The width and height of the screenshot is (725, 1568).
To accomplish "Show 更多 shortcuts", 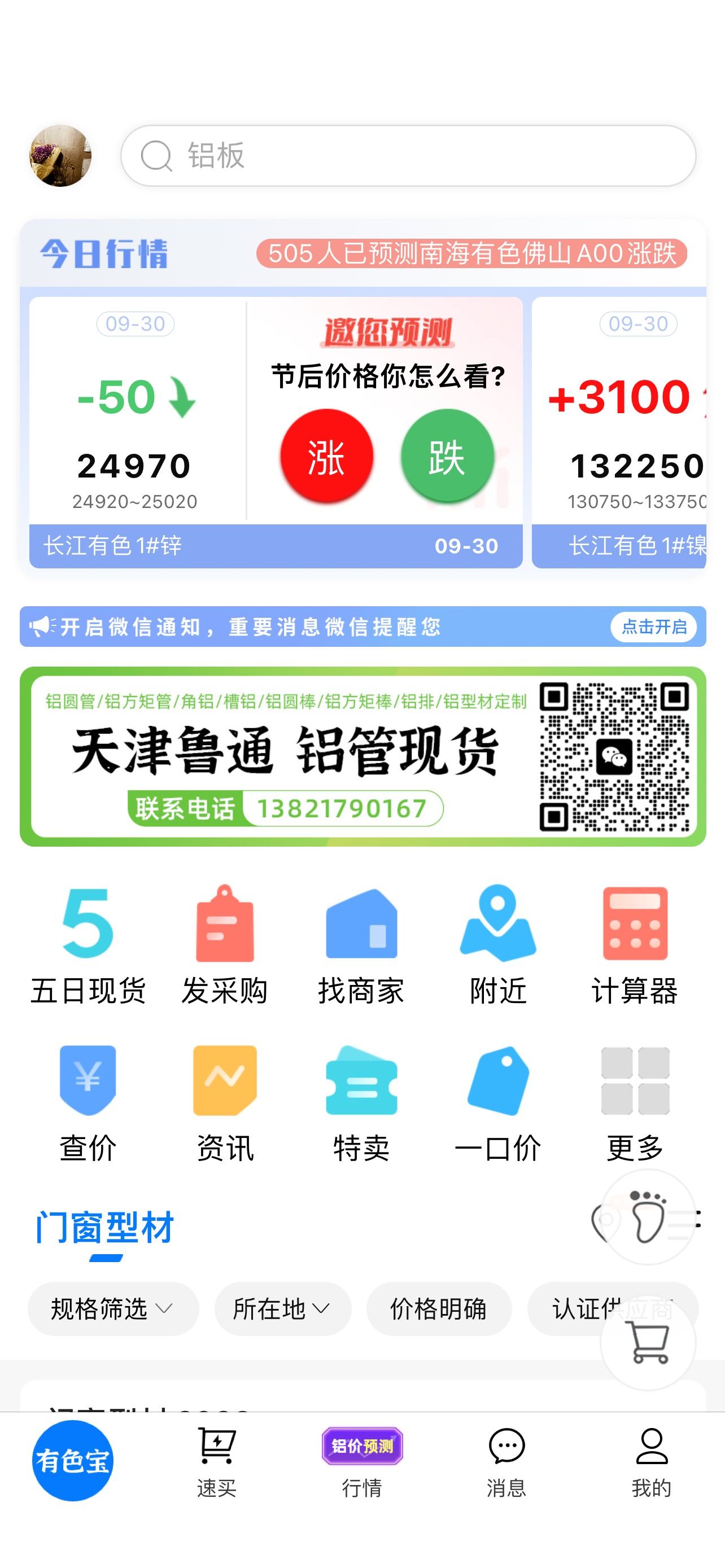I will point(635,1103).
